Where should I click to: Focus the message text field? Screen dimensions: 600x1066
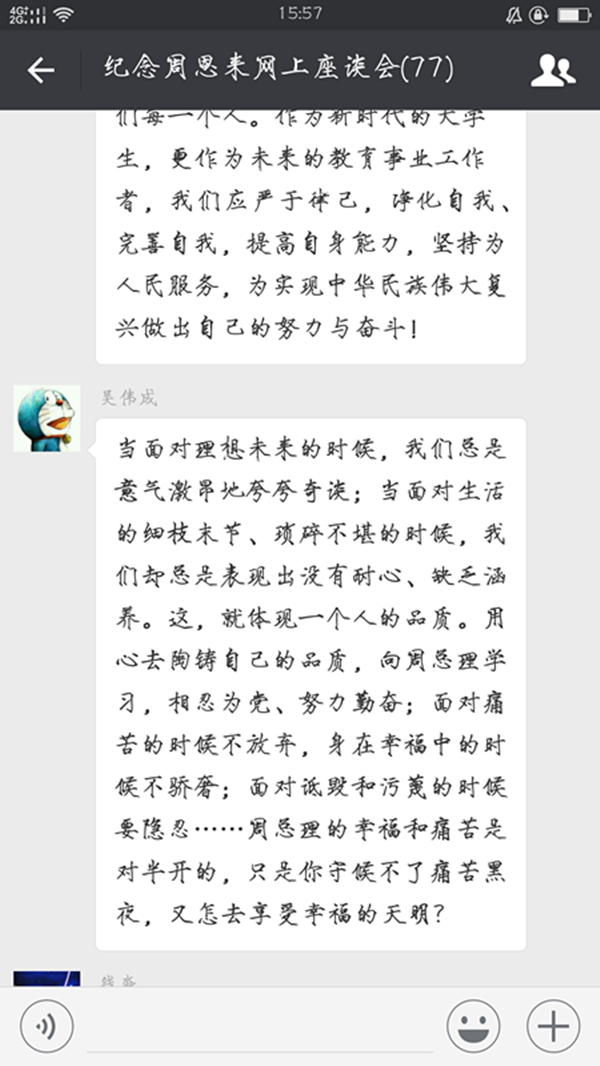point(260,1028)
